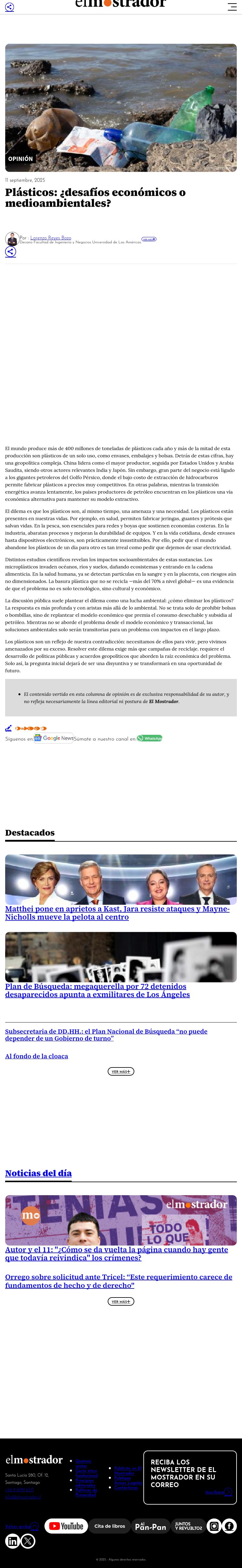The height and width of the screenshot is (1568, 242).
Task: Open the Matthei, Kast, Jara debate article
Action: point(117,912)
